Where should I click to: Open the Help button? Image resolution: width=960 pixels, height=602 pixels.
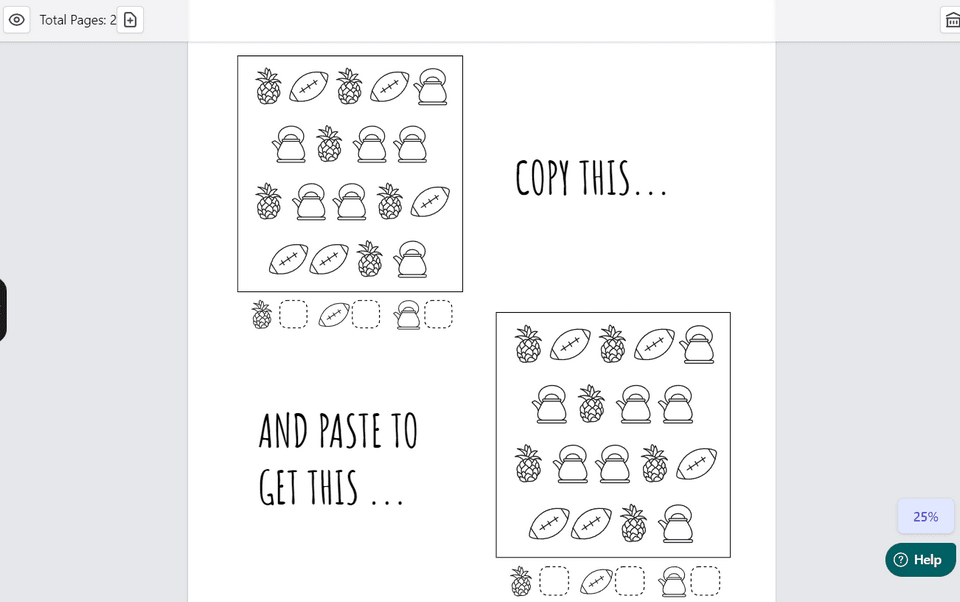919,560
